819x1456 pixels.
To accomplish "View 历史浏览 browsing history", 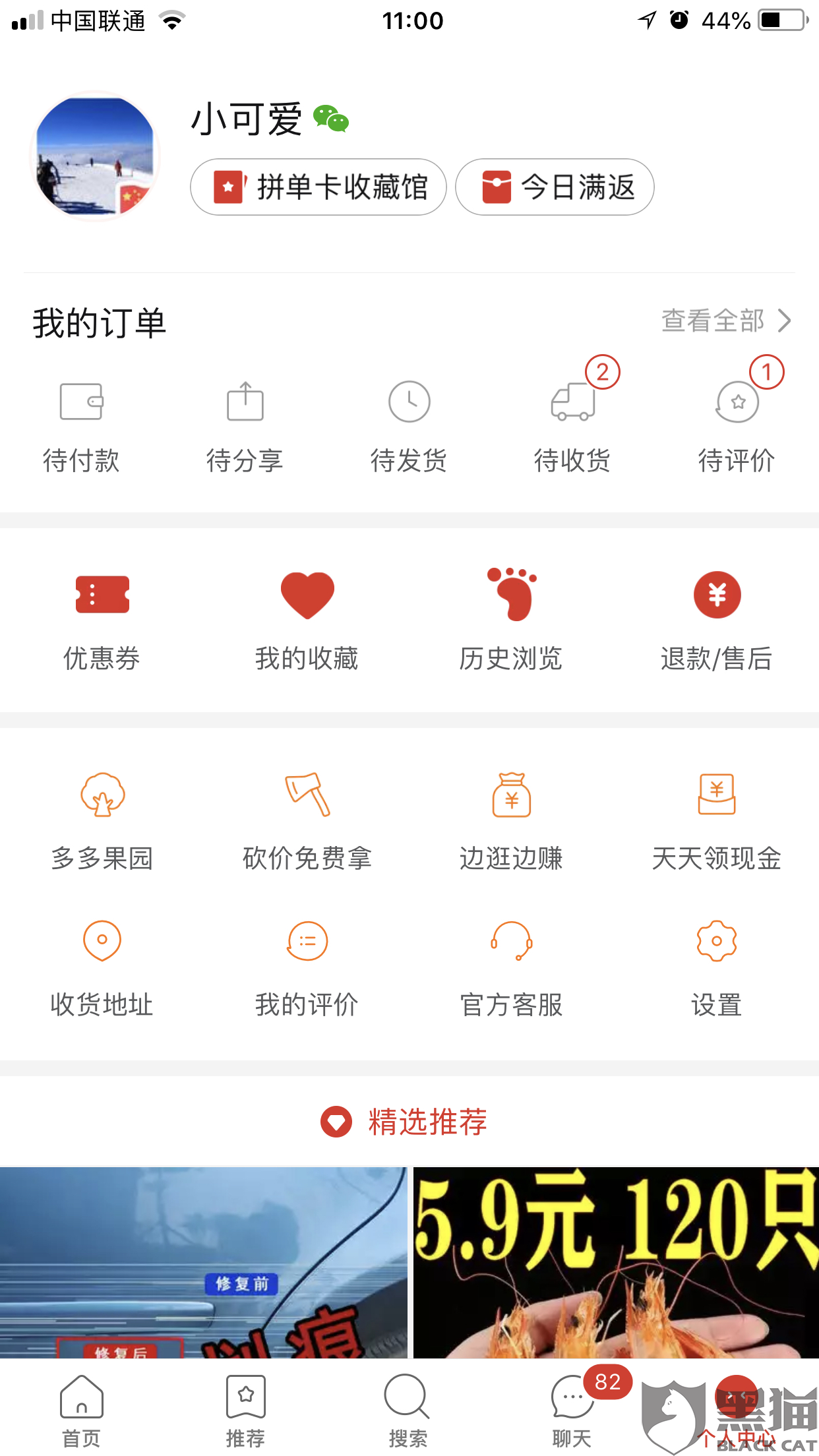I will [511, 619].
